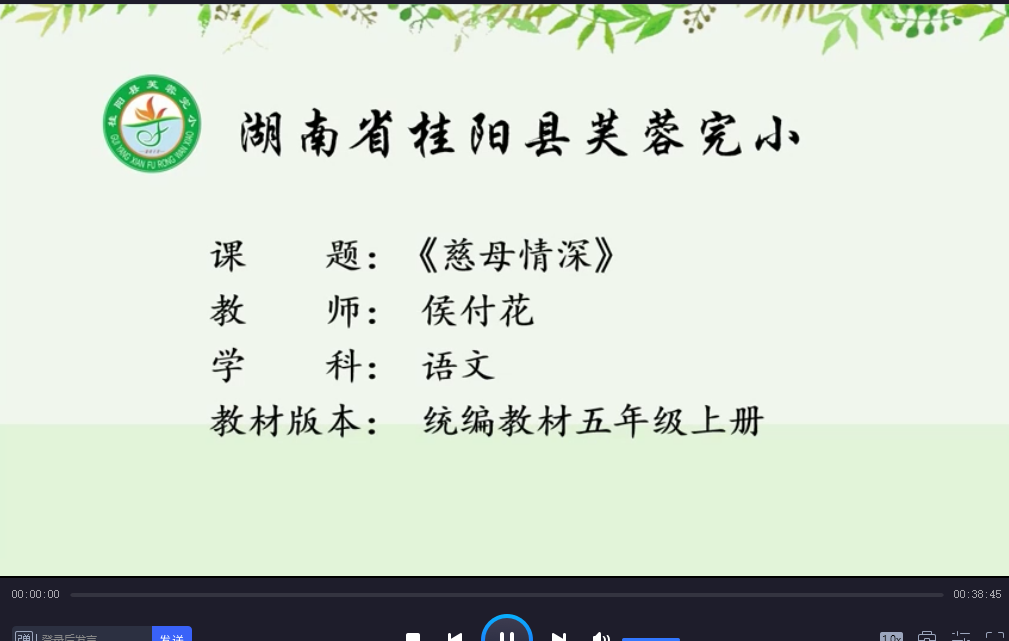The image size is (1009, 641).
Task: Stop the video
Action: click(413, 637)
